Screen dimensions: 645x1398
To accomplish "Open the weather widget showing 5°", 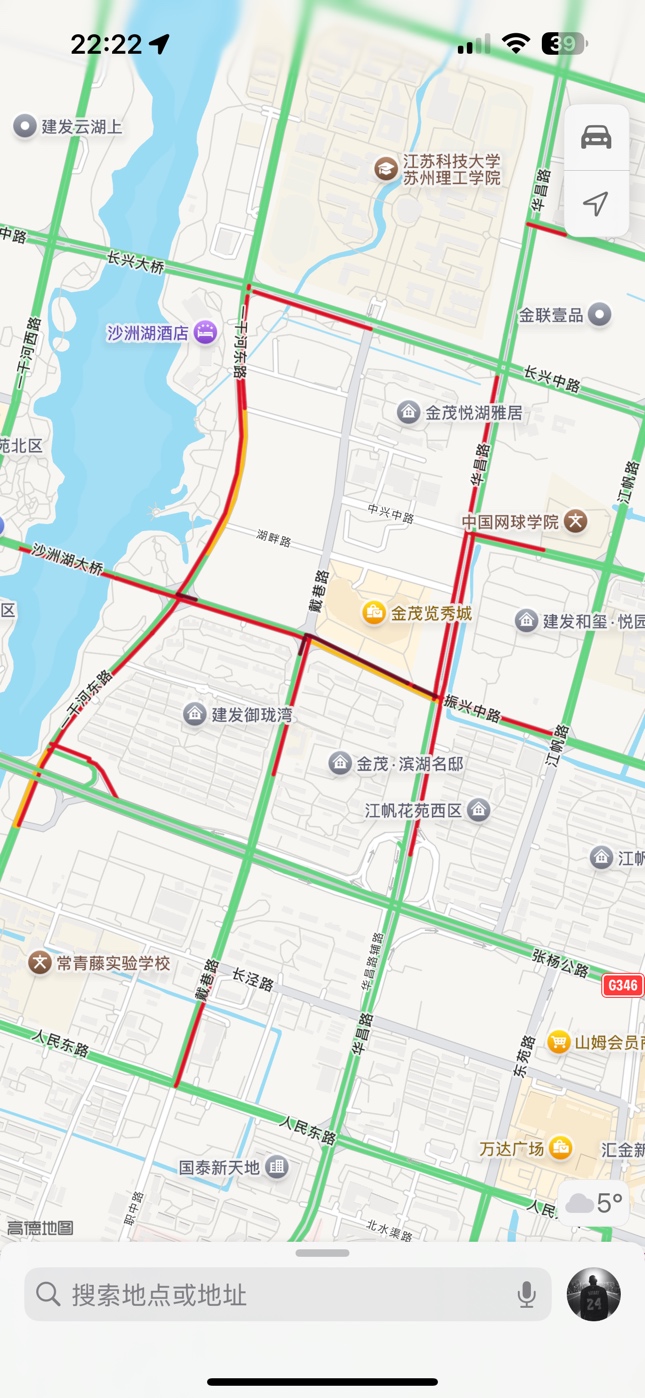I will coord(594,1203).
